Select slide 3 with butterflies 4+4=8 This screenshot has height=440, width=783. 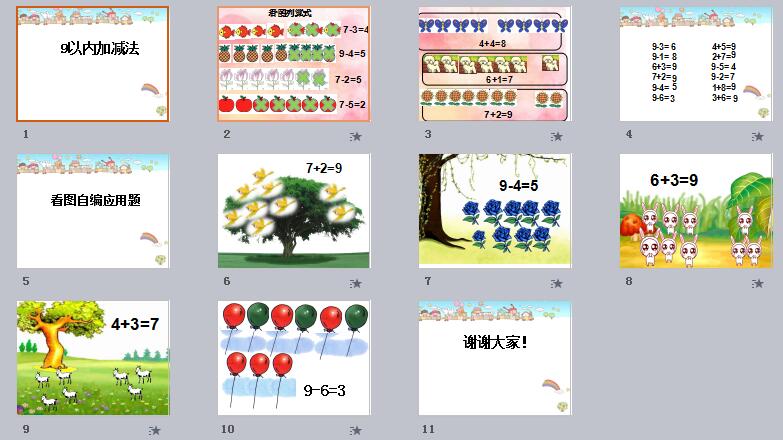(494, 63)
